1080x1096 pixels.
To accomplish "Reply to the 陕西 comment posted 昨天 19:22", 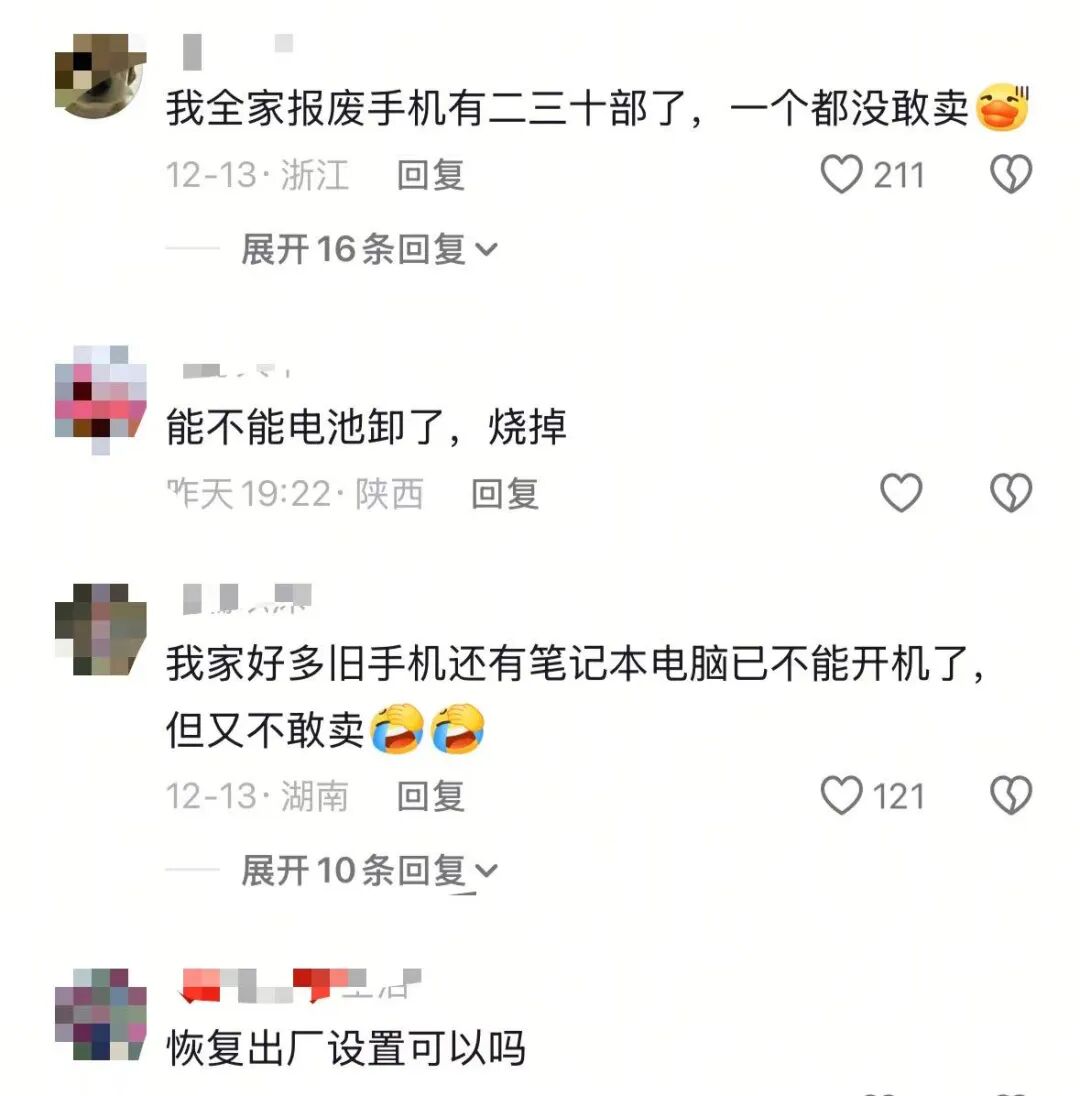I will [505, 494].
